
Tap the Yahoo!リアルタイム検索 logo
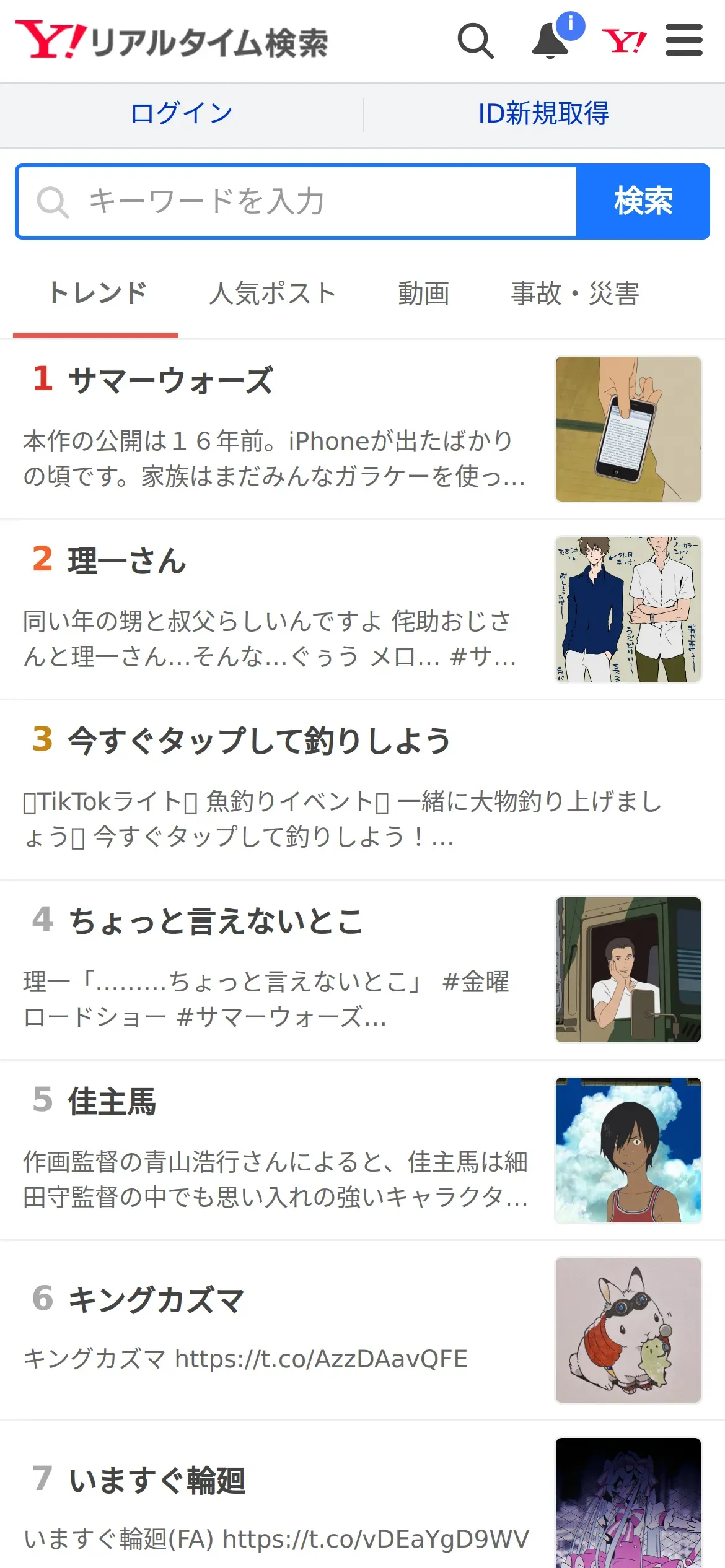click(172, 41)
